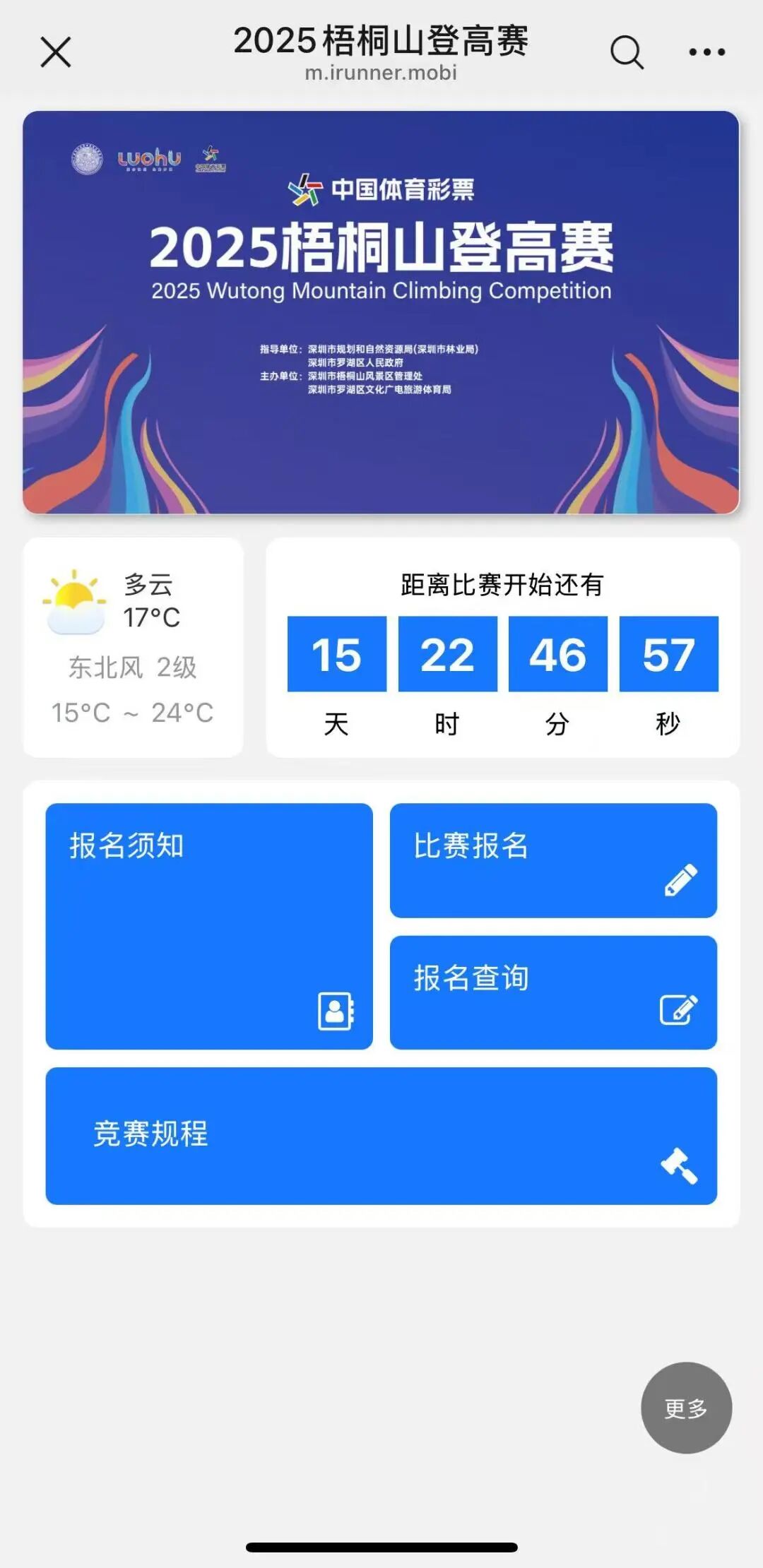Image resolution: width=763 pixels, height=1568 pixels.
Task: Open the 报名须知 registration notice tile
Action: coord(209,926)
